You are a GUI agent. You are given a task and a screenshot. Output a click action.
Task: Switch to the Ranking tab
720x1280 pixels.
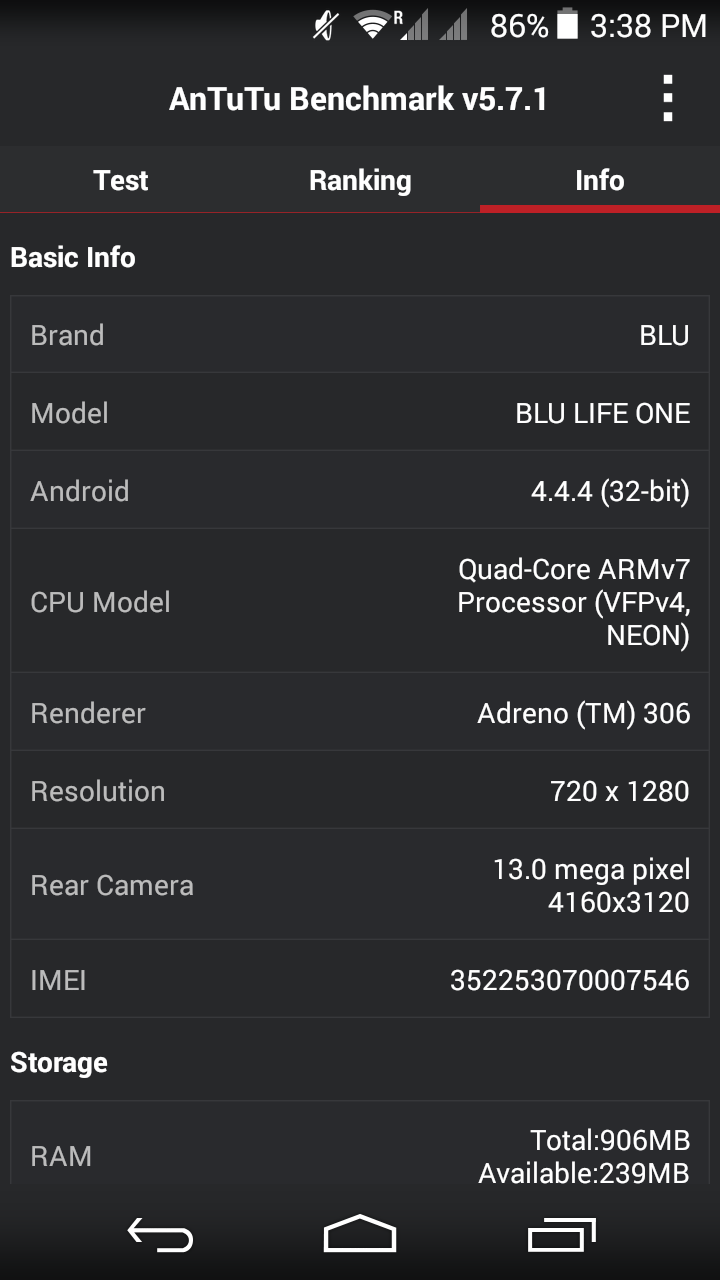(x=360, y=180)
